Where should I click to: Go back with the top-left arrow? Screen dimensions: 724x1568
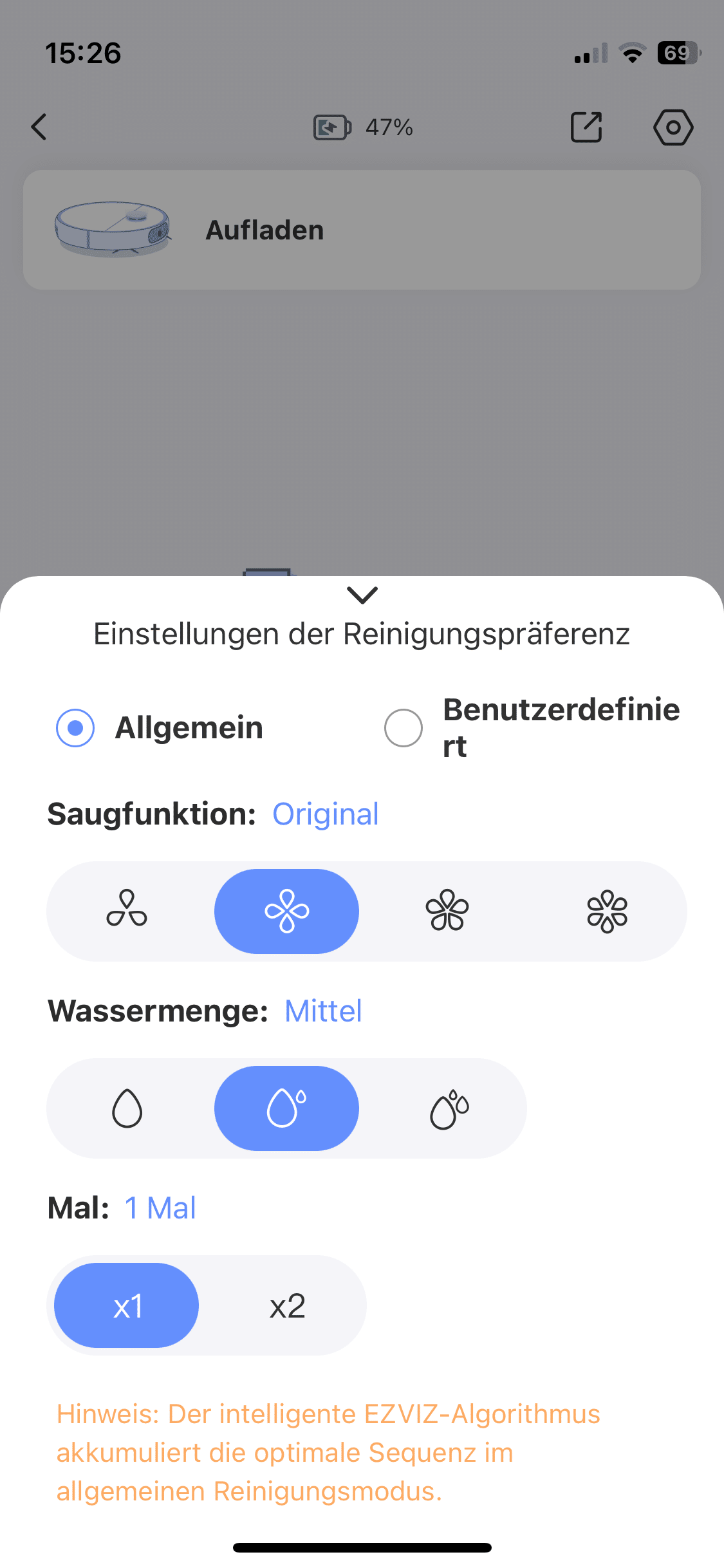point(39,127)
